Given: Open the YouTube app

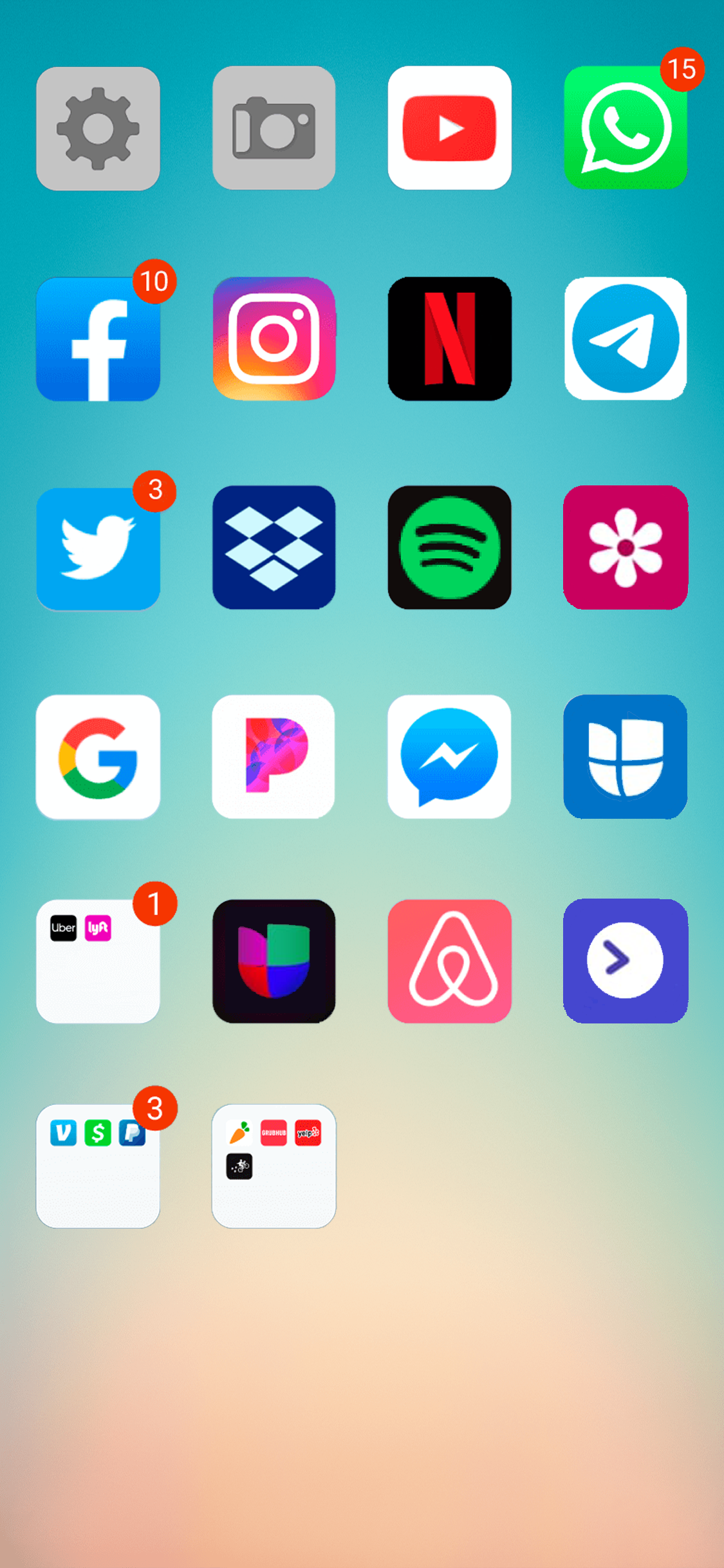Looking at the screenshot, I should [x=449, y=128].
